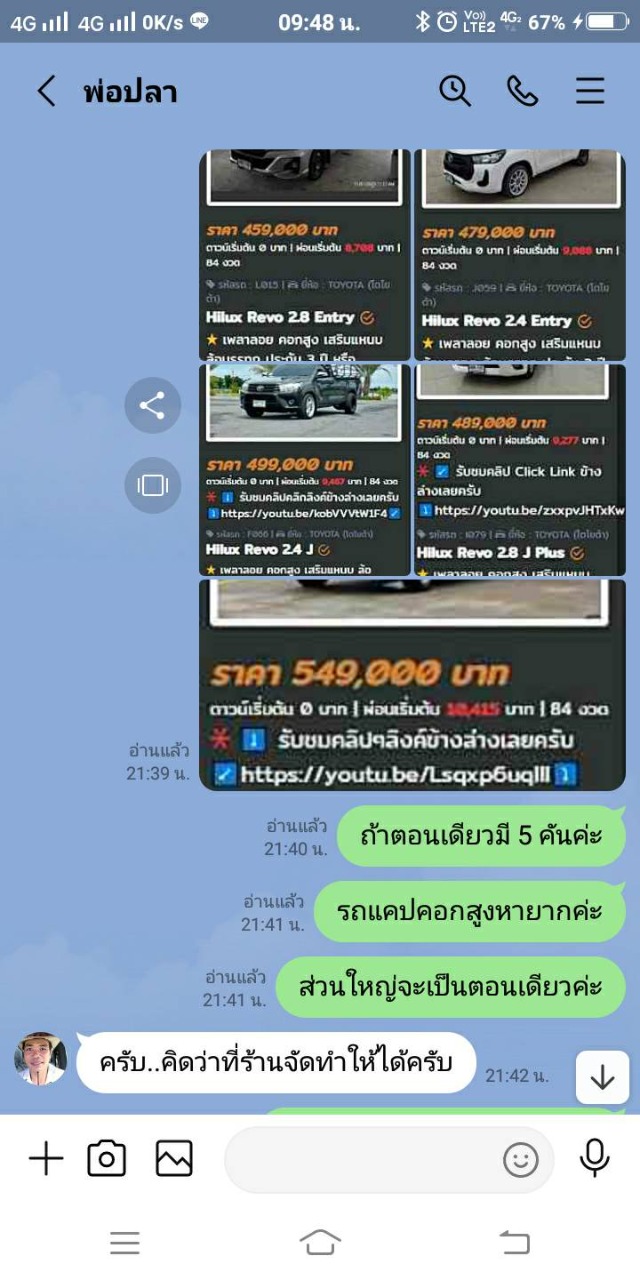The width and height of the screenshot is (640, 1280).
Task: Record a voice message with the microphone
Action: (595, 1159)
